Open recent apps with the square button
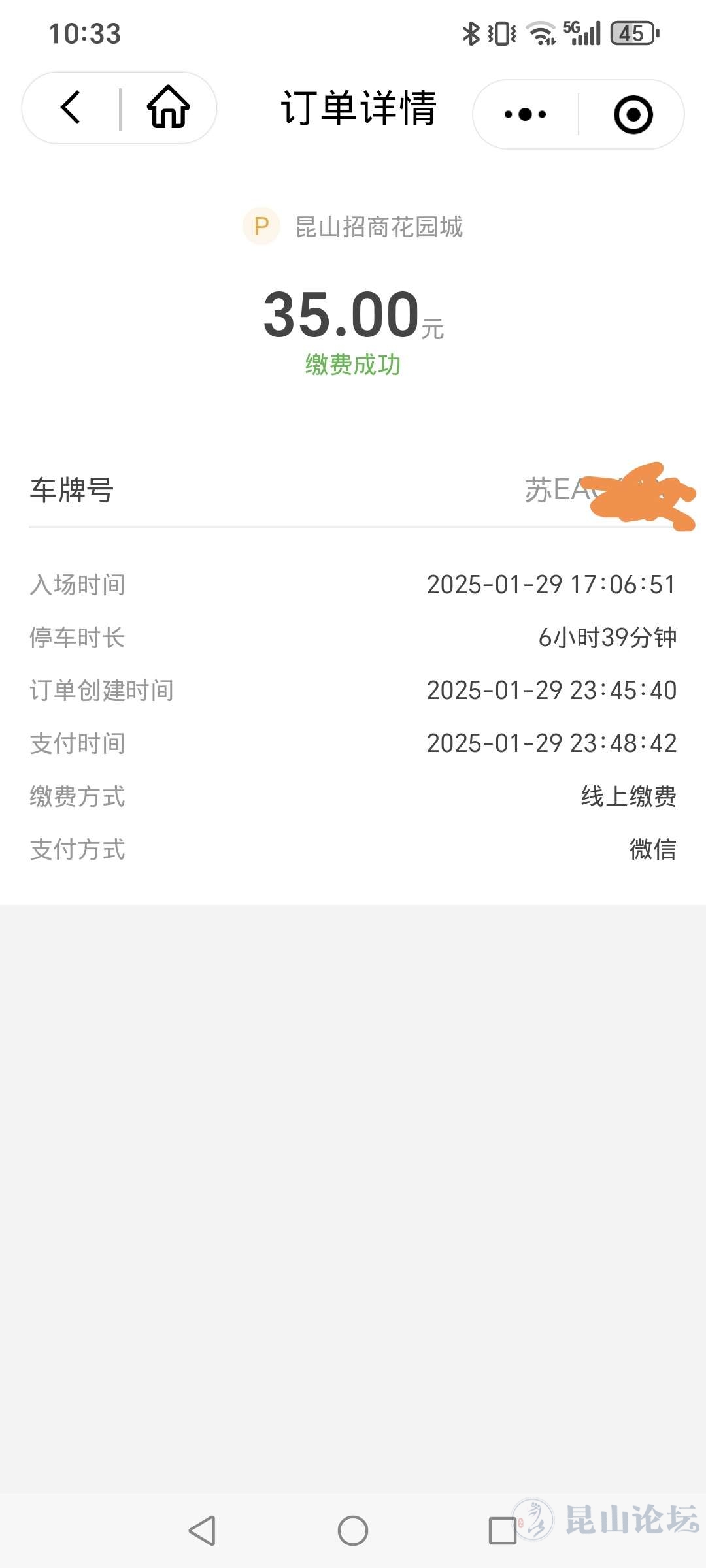This screenshot has width=706, height=1568. (502, 1530)
